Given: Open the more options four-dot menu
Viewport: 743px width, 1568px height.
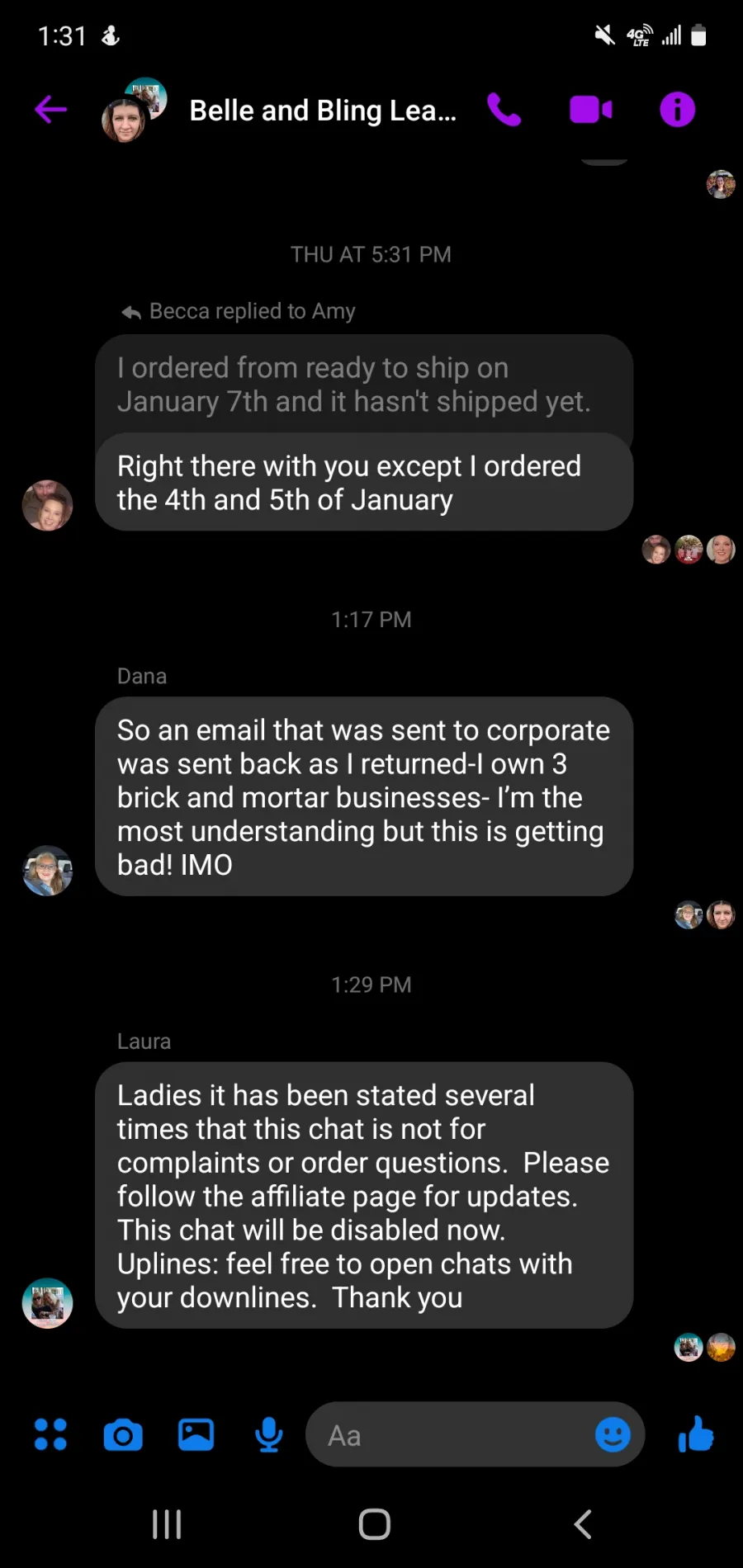Looking at the screenshot, I should click(x=50, y=1434).
